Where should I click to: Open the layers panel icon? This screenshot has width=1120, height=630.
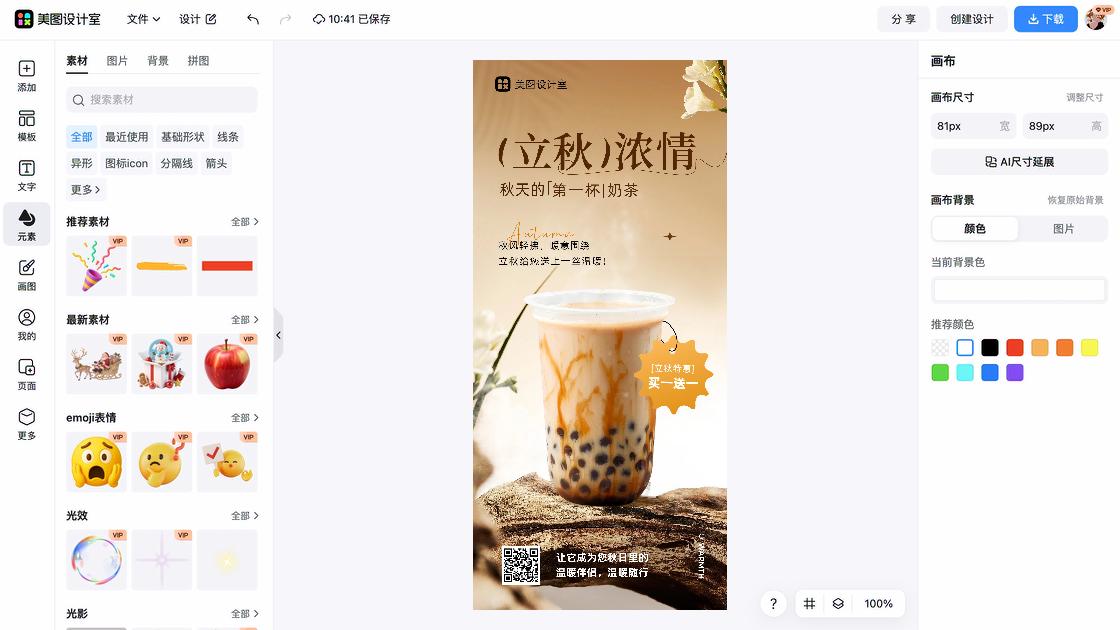point(838,604)
